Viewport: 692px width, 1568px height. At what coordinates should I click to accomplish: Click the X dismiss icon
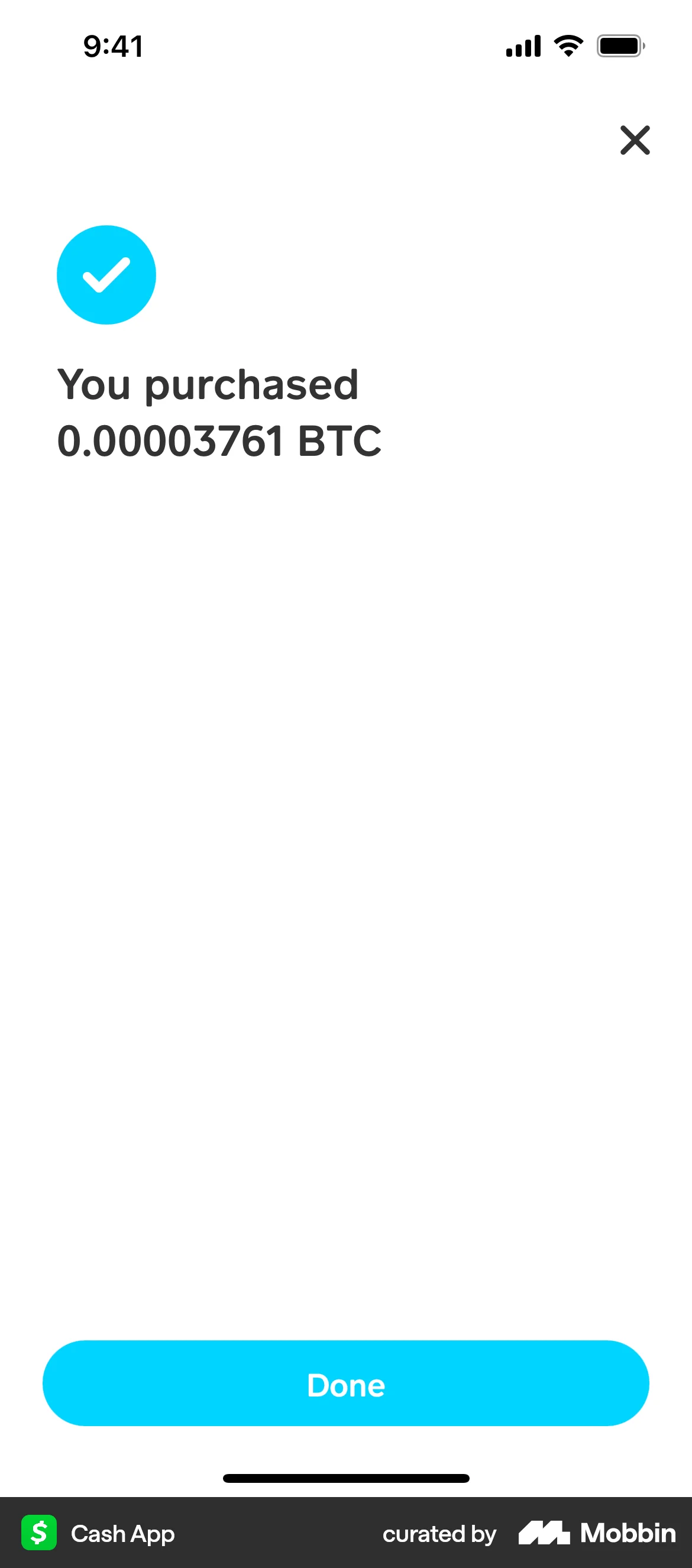coord(635,141)
